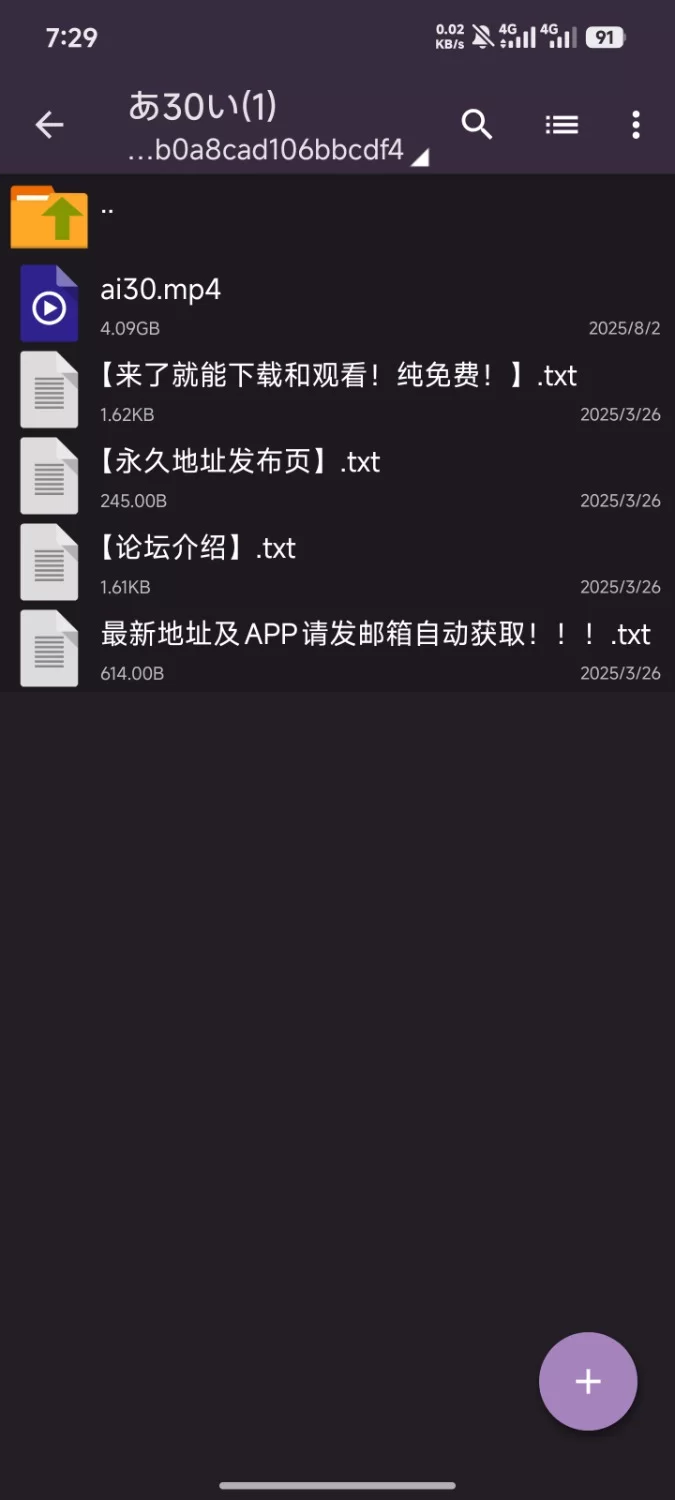Change the list view mode

[561, 125]
